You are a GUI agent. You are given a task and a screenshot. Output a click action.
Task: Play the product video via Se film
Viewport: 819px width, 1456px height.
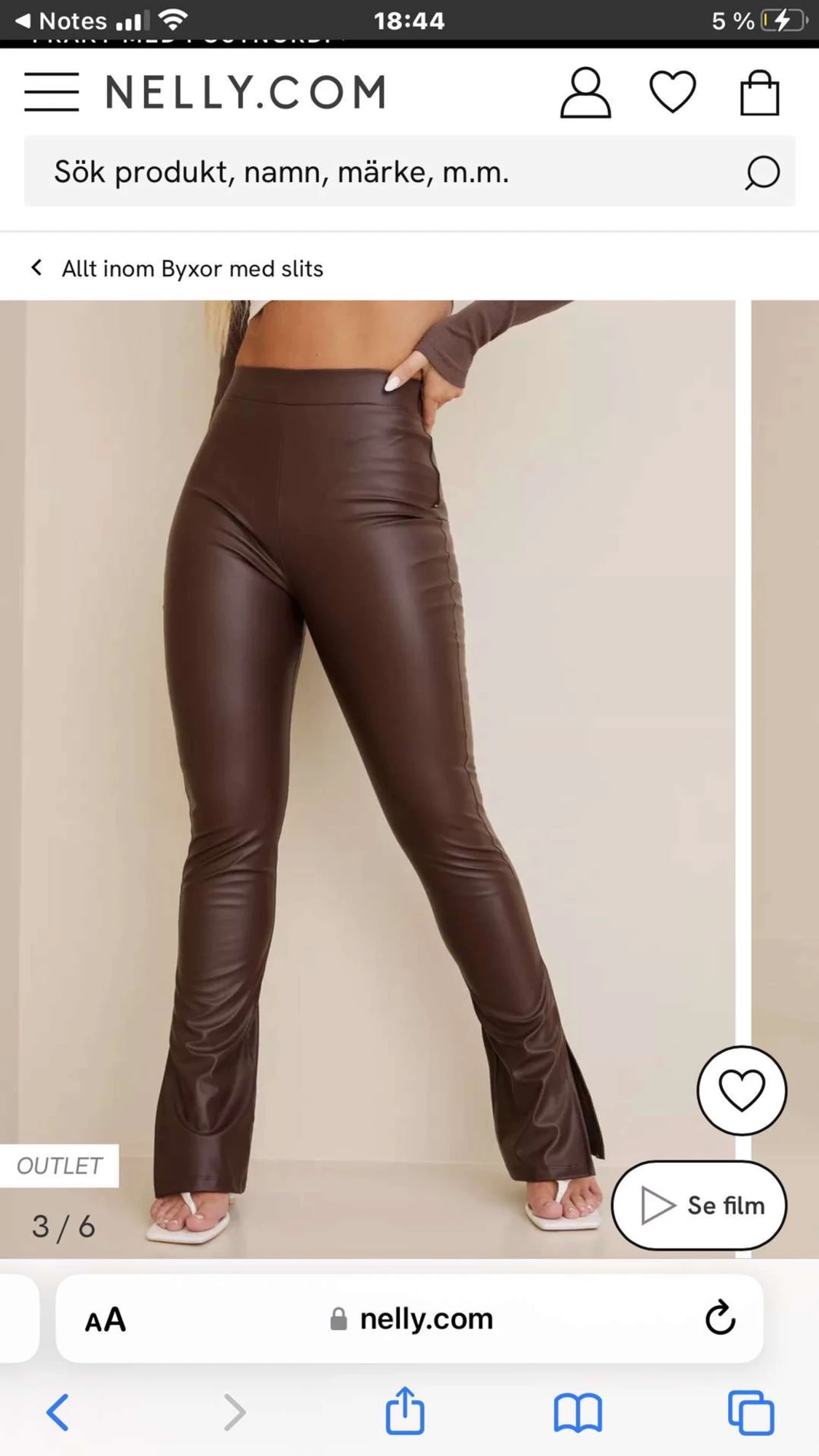pyautogui.click(x=698, y=1206)
